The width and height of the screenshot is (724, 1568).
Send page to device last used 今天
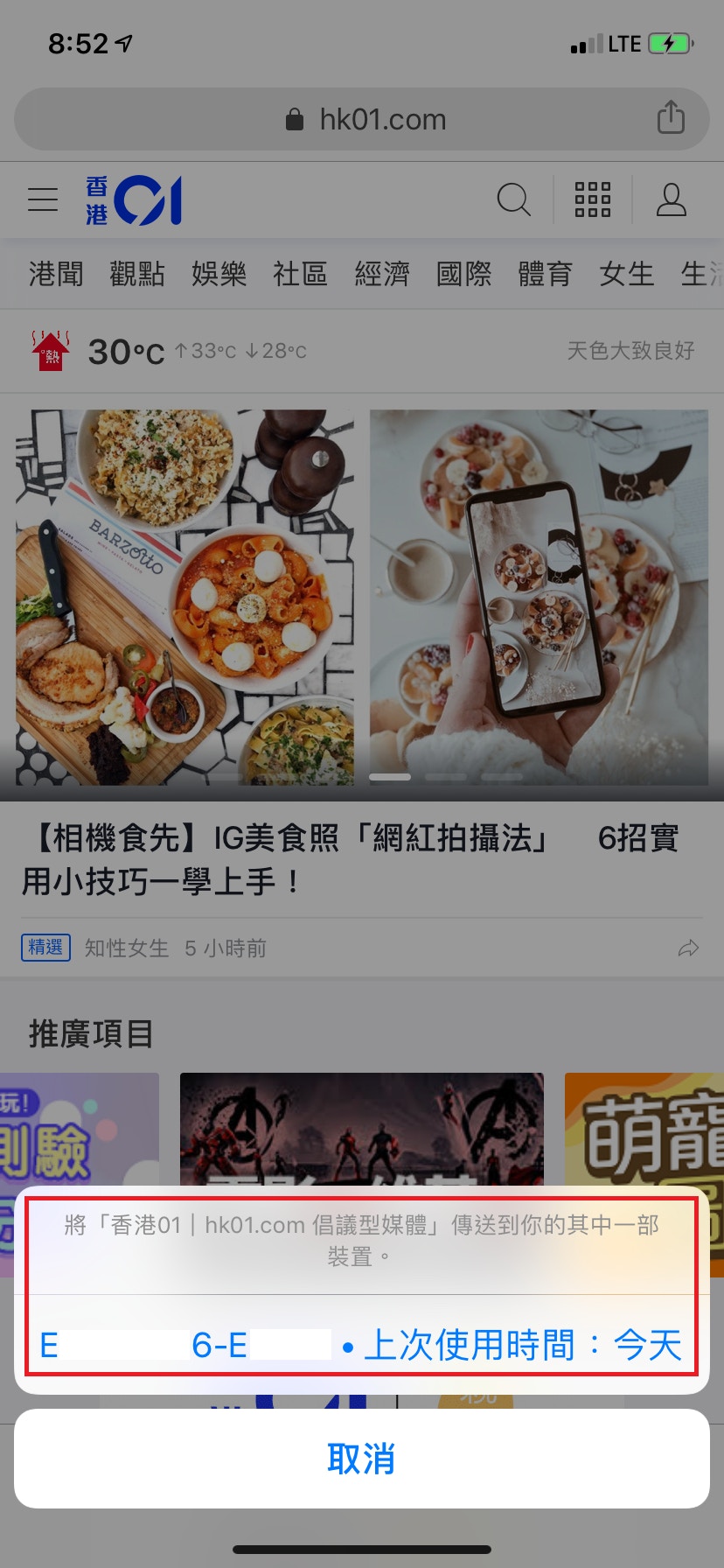coord(361,1345)
